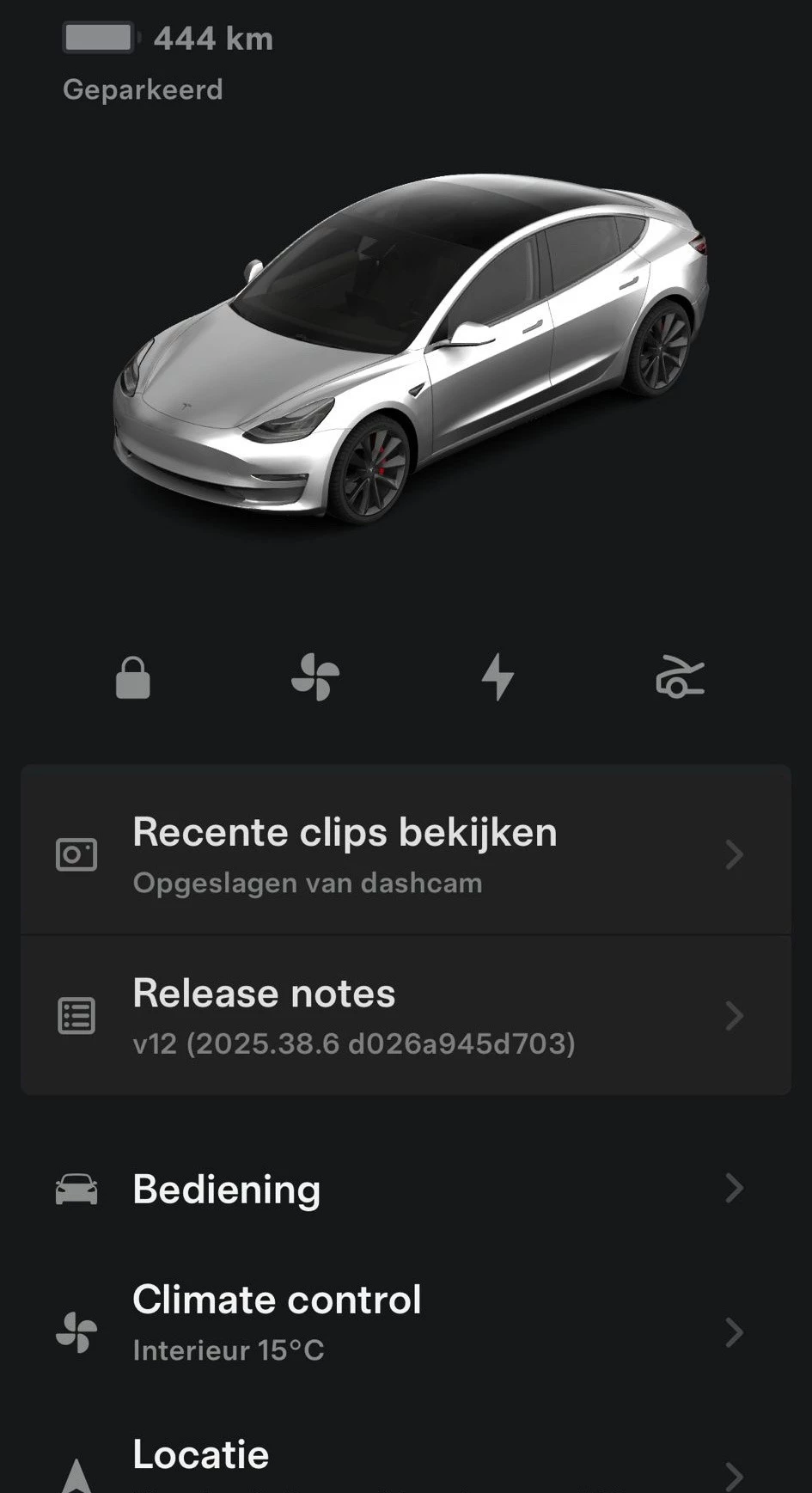Click the Release notes list icon
Image resolution: width=812 pixels, height=1493 pixels.
point(76,1015)
